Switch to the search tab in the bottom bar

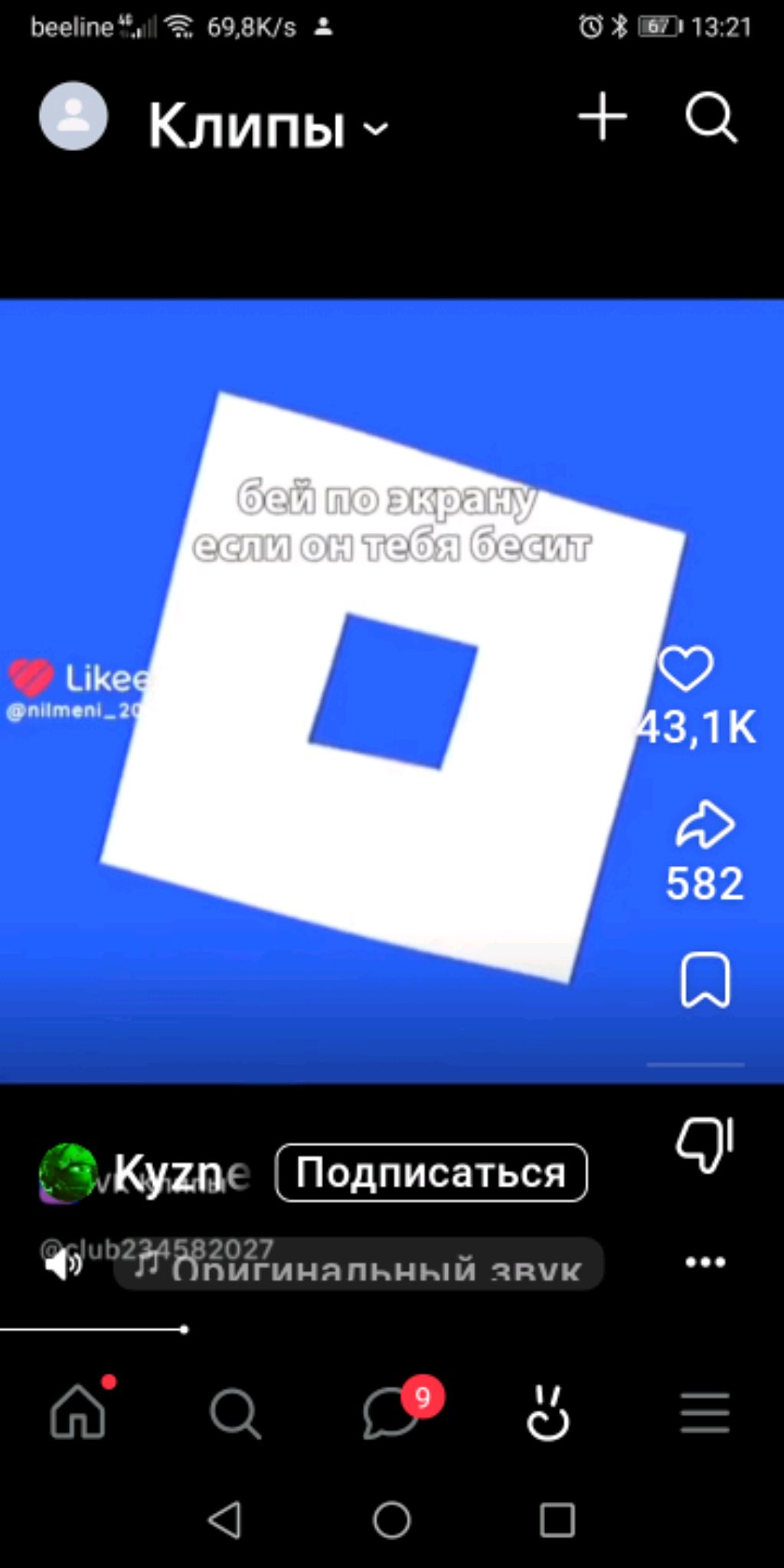[x=235, y=1413]
